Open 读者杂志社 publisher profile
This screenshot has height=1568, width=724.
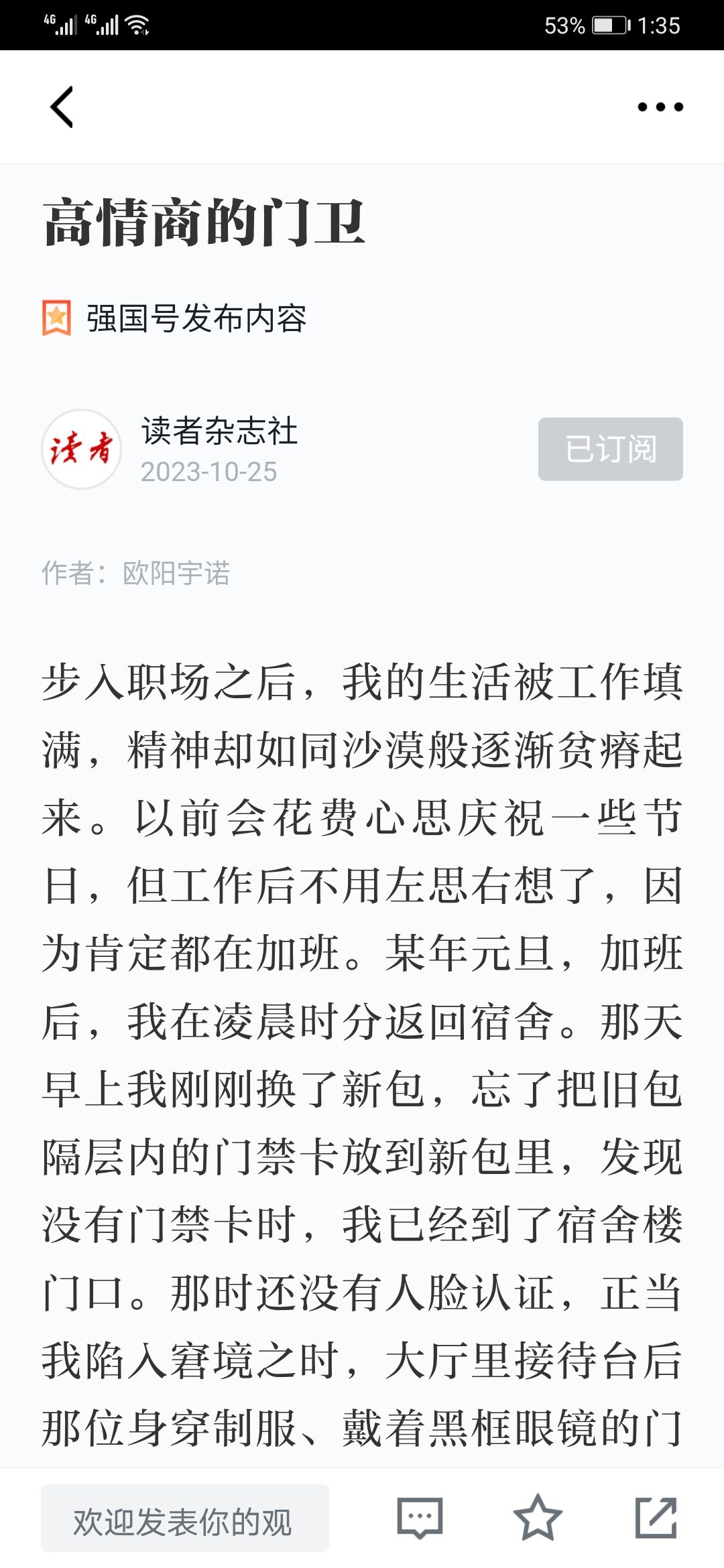coord(219,430)
